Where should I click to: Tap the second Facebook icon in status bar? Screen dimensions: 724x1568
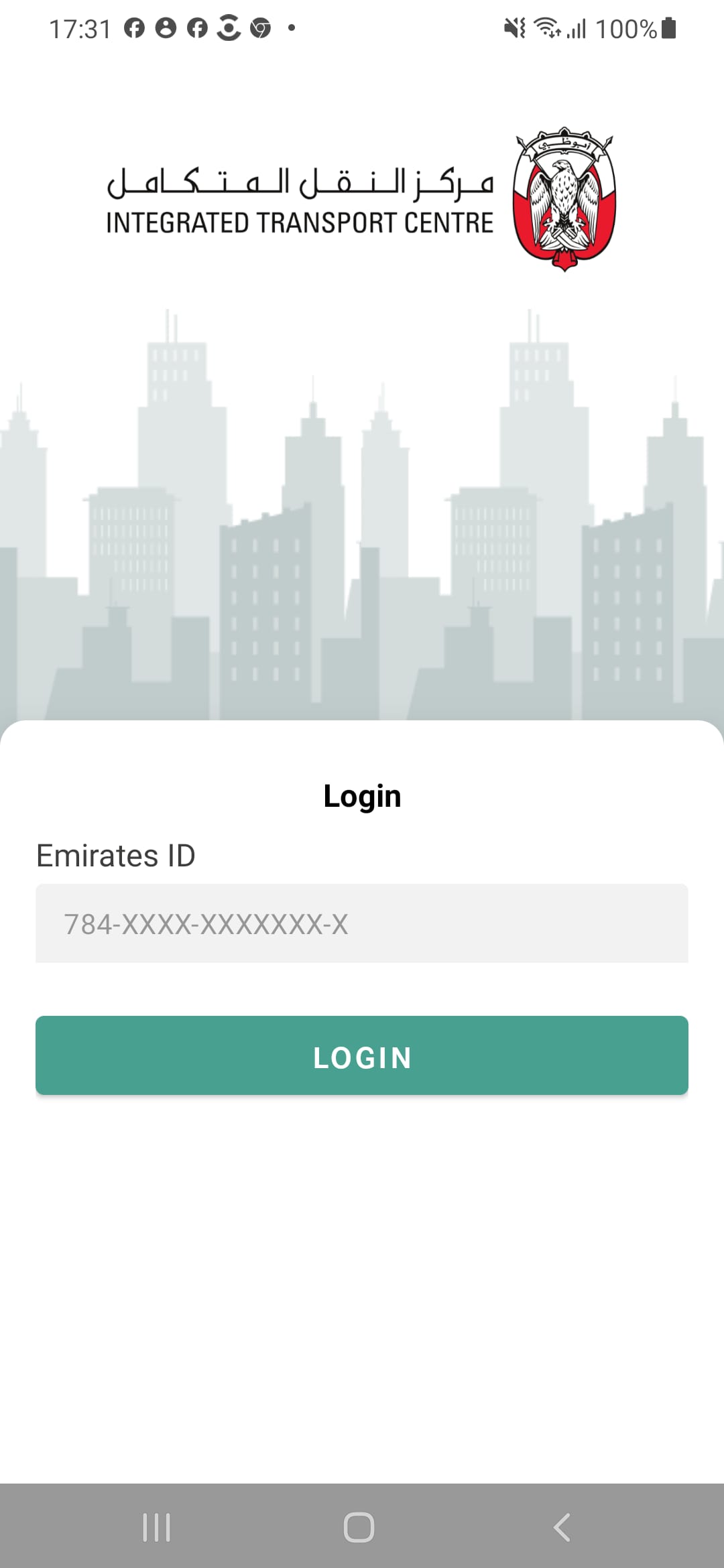click(x=198, y=28)
